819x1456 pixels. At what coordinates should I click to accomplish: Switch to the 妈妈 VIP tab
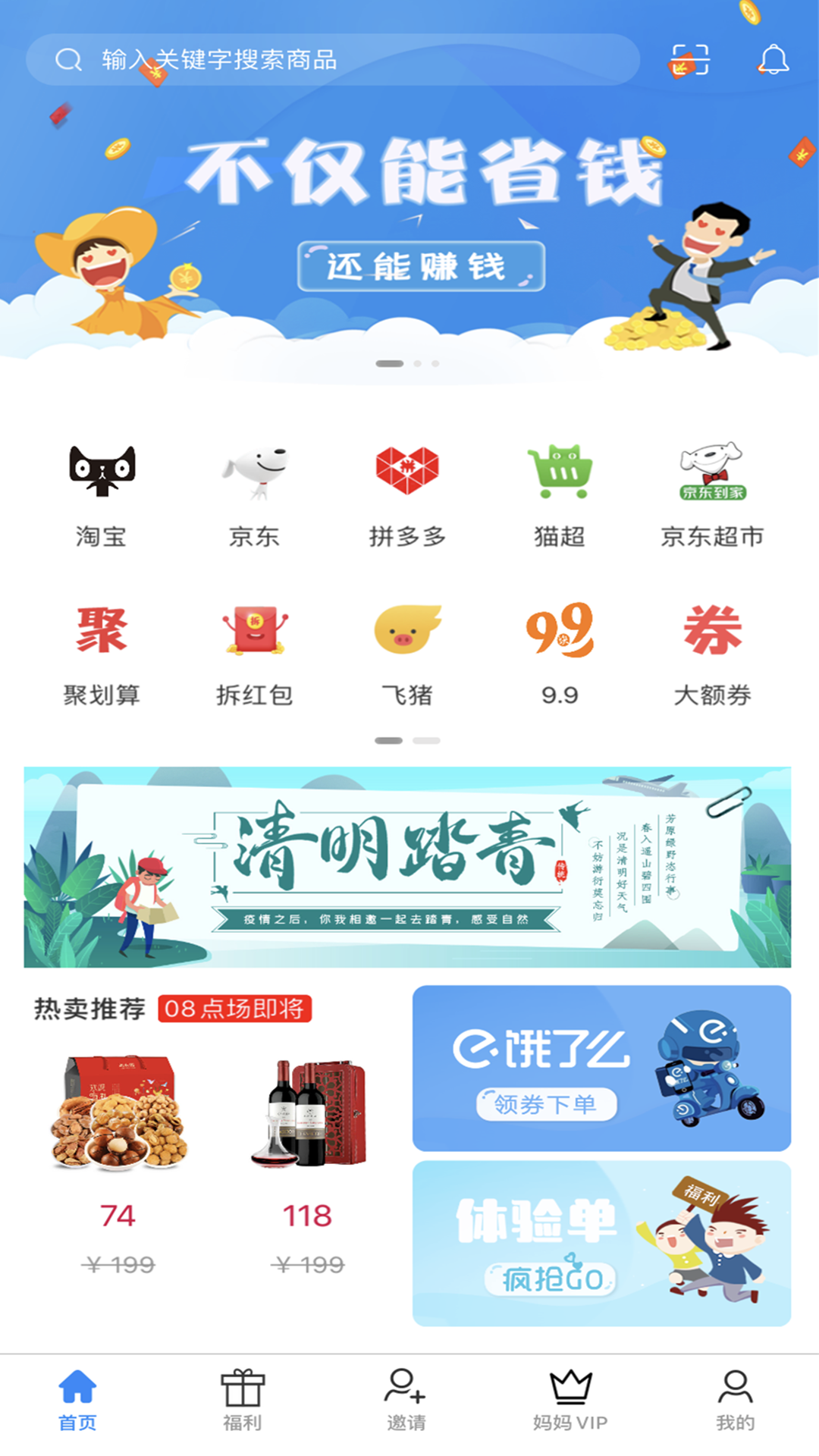pos(570,1400)
